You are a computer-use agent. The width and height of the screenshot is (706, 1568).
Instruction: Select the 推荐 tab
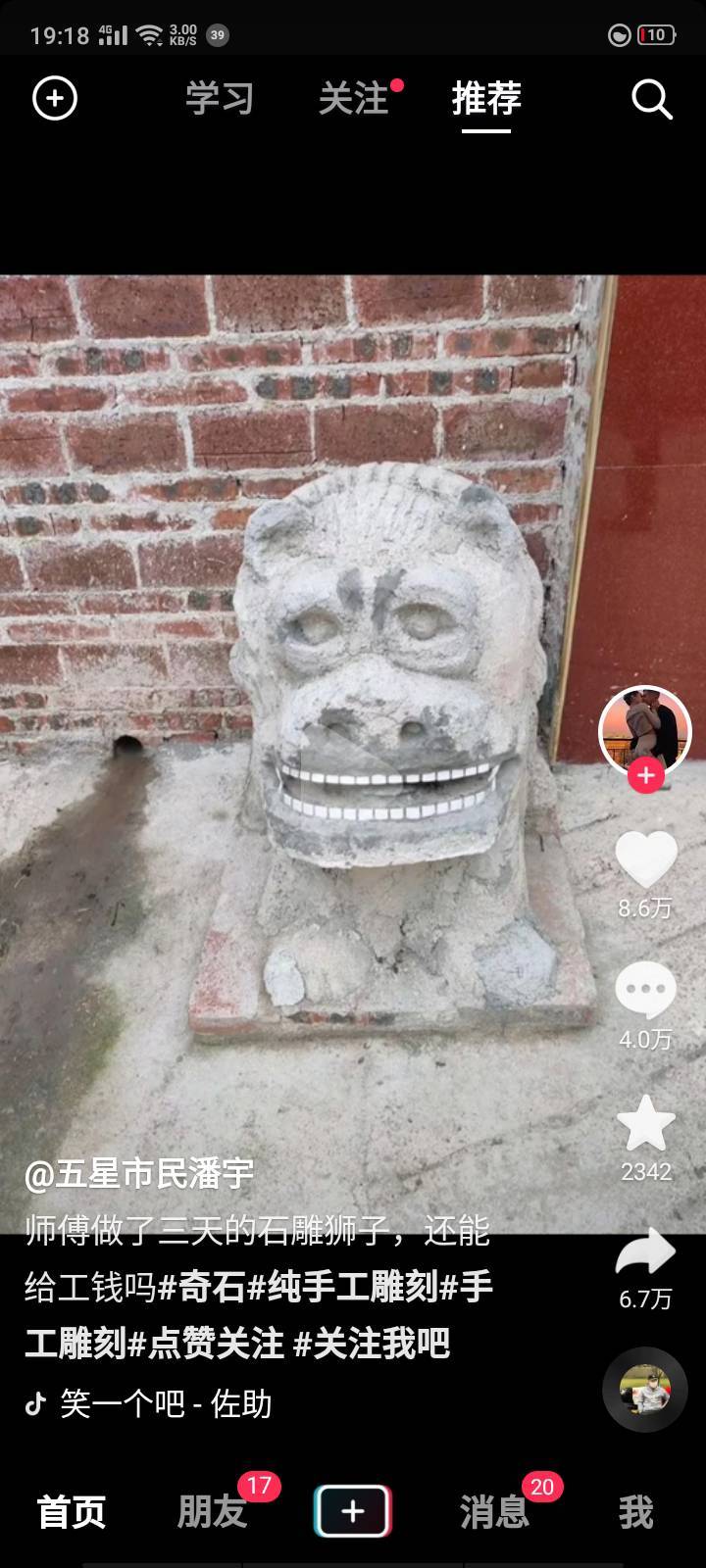[x=486, y=99]
